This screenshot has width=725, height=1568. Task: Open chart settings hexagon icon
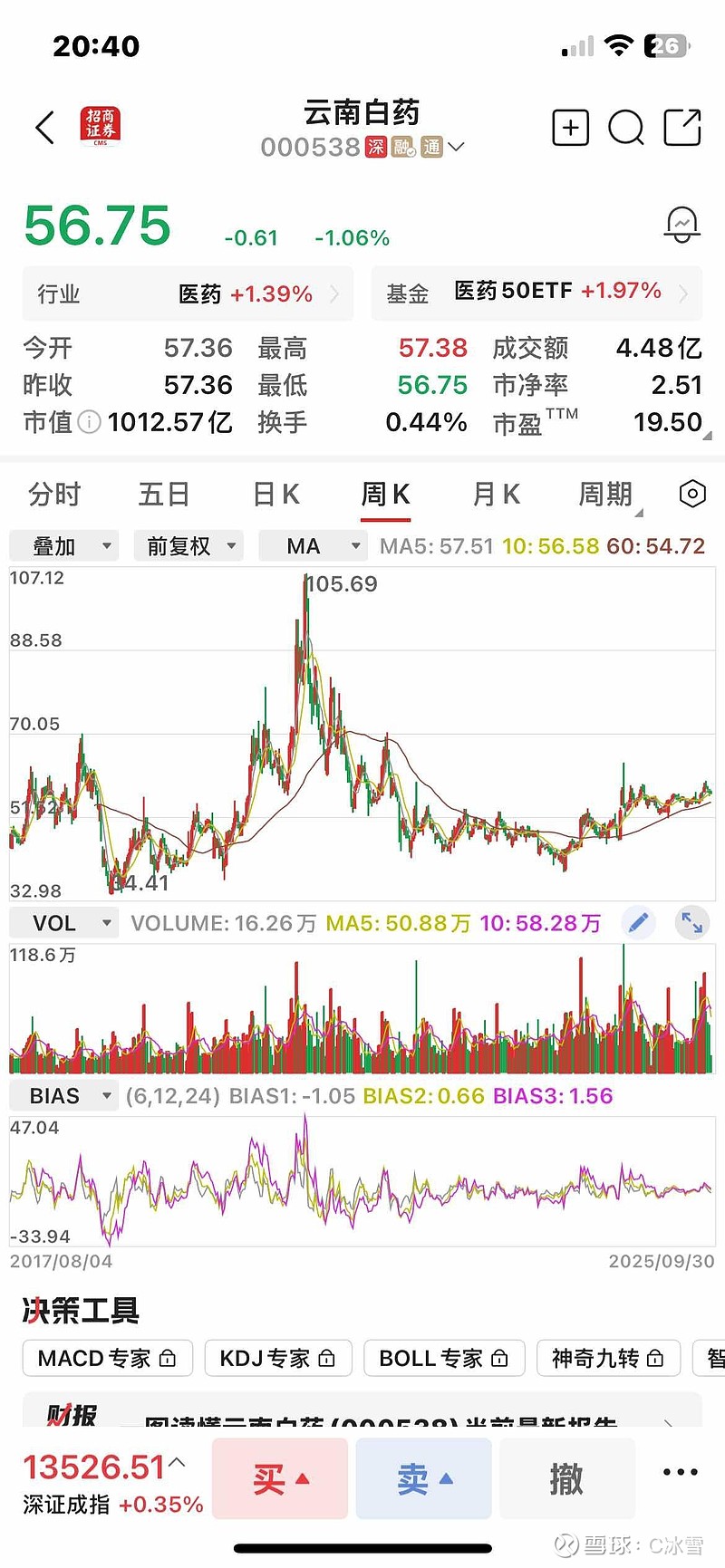(x=692, y=494)
